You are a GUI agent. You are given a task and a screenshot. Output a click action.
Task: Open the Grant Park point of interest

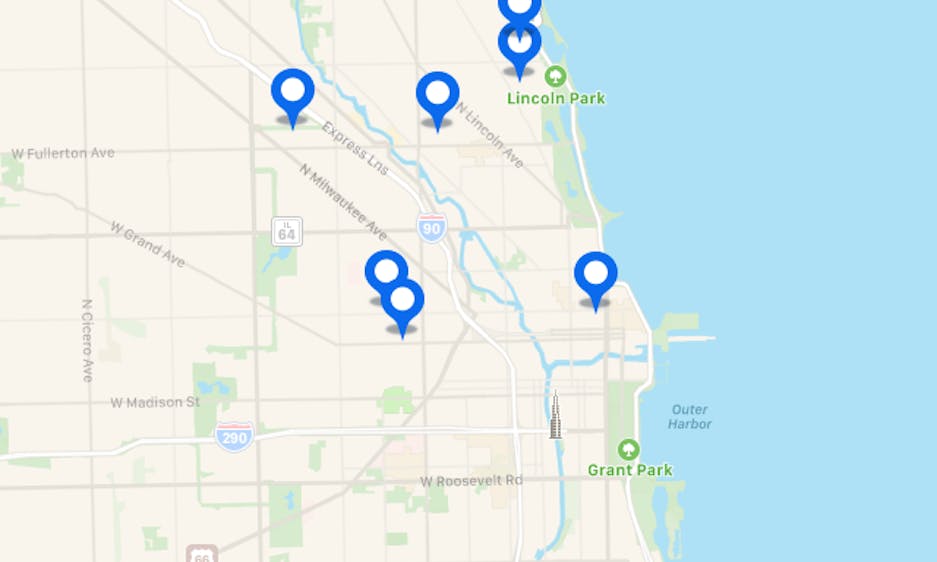(x=628, y=450)
